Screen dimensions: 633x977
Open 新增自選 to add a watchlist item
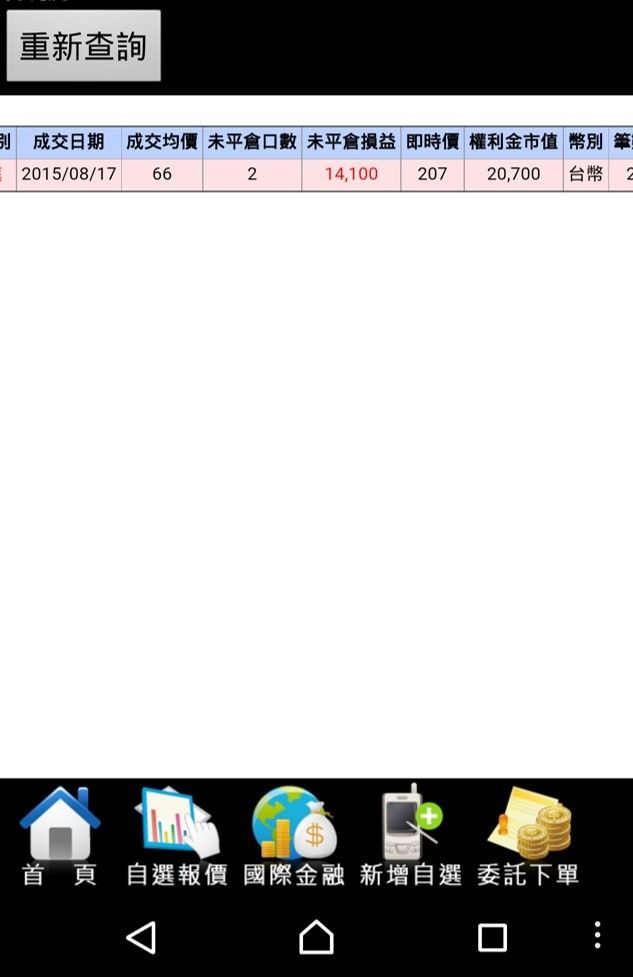coord(411,836)
